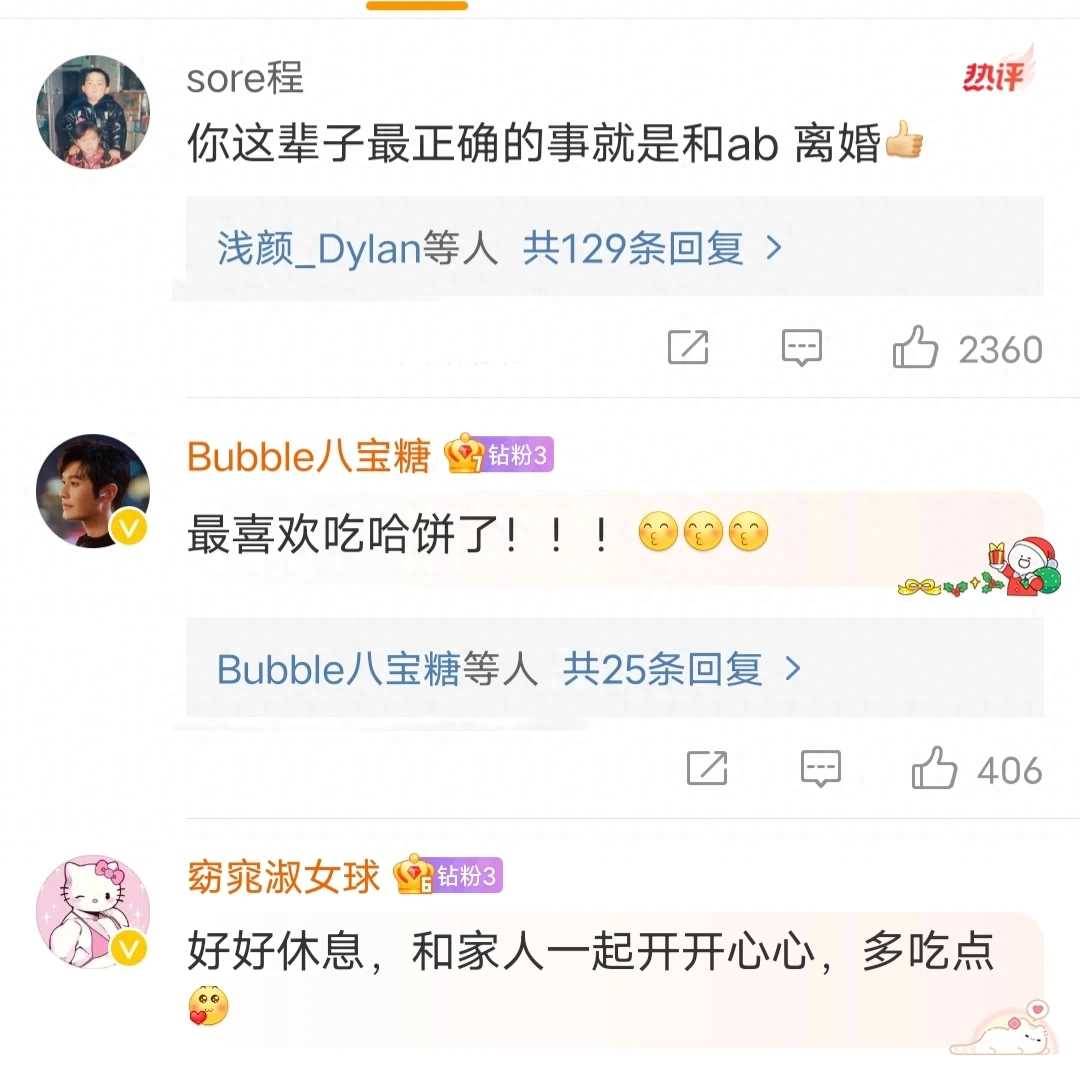Open the username 窈窕淑女球
The width and height of the screenshot is (1080, 1070).
pos(284,877)
